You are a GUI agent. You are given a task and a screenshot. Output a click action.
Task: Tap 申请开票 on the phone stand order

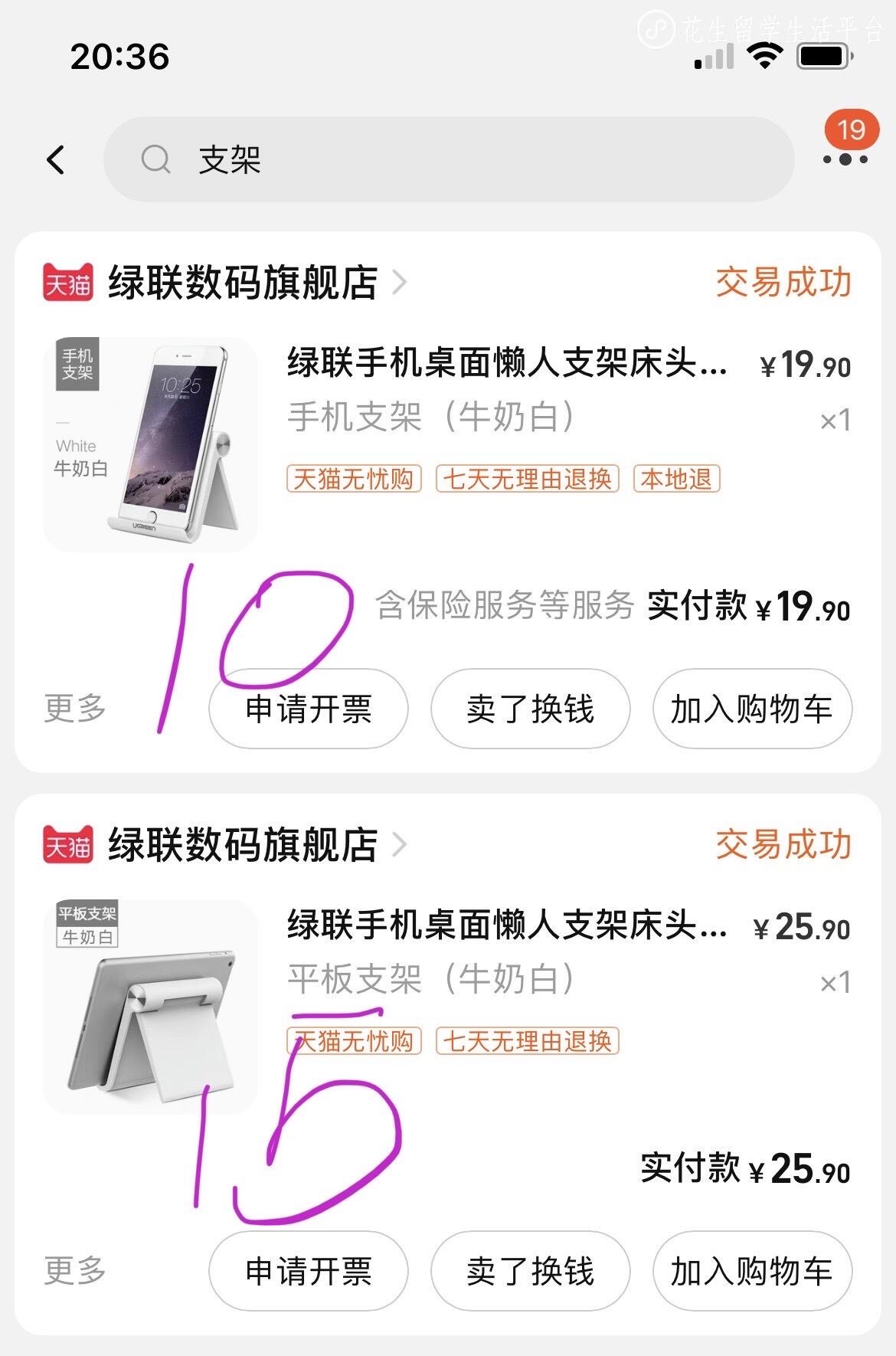[309, 709]
